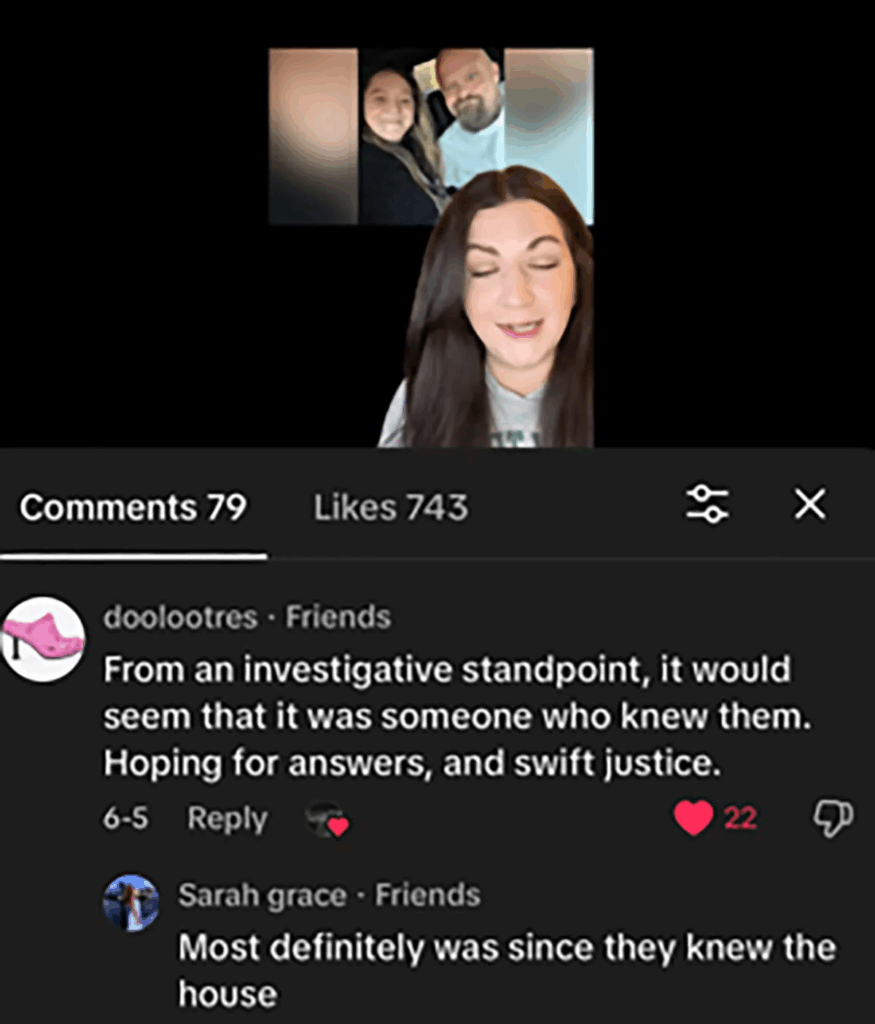Close the comments panel

point(810,505)
